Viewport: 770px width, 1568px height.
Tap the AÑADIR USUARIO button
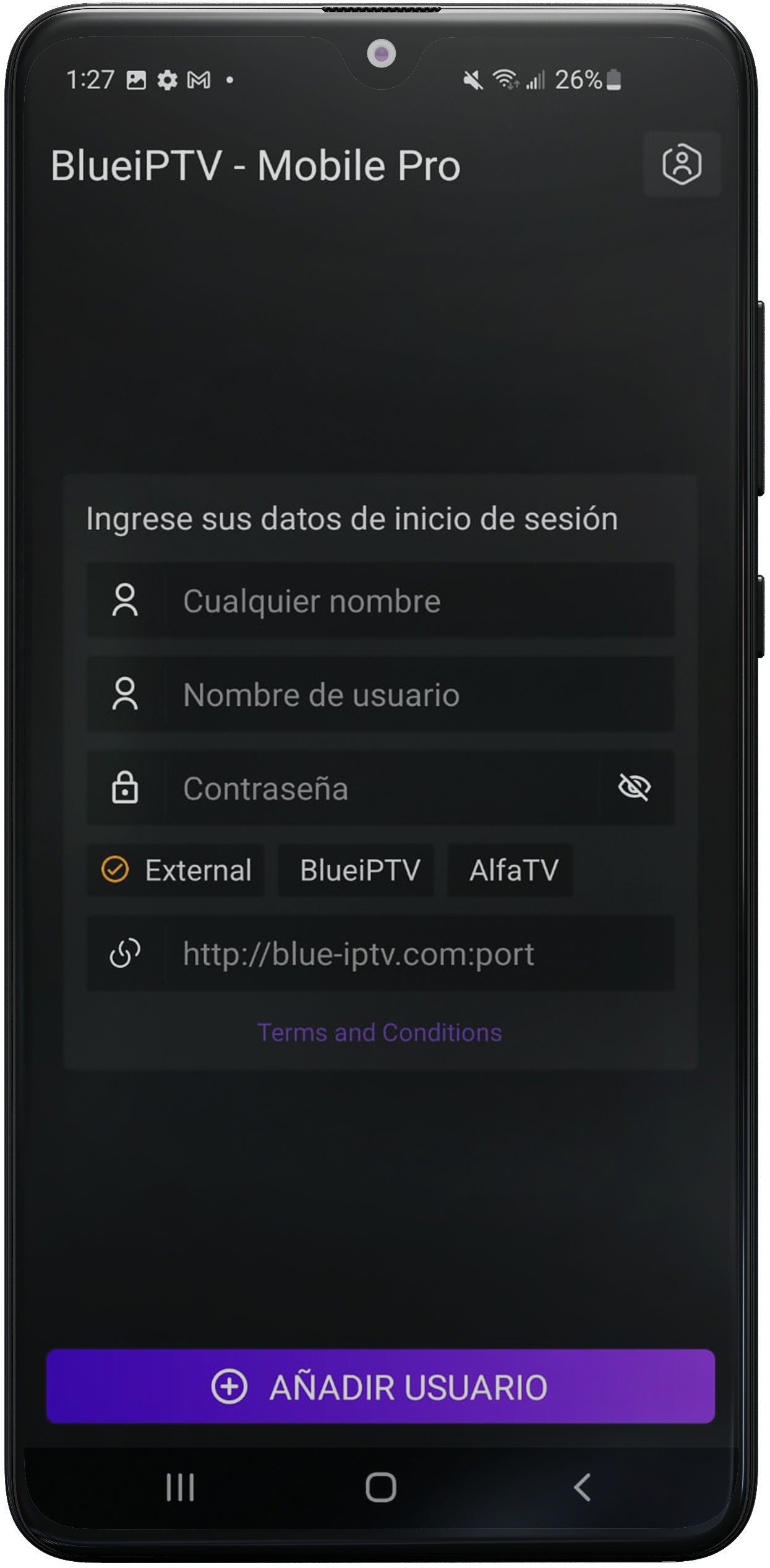[380, 1386]
